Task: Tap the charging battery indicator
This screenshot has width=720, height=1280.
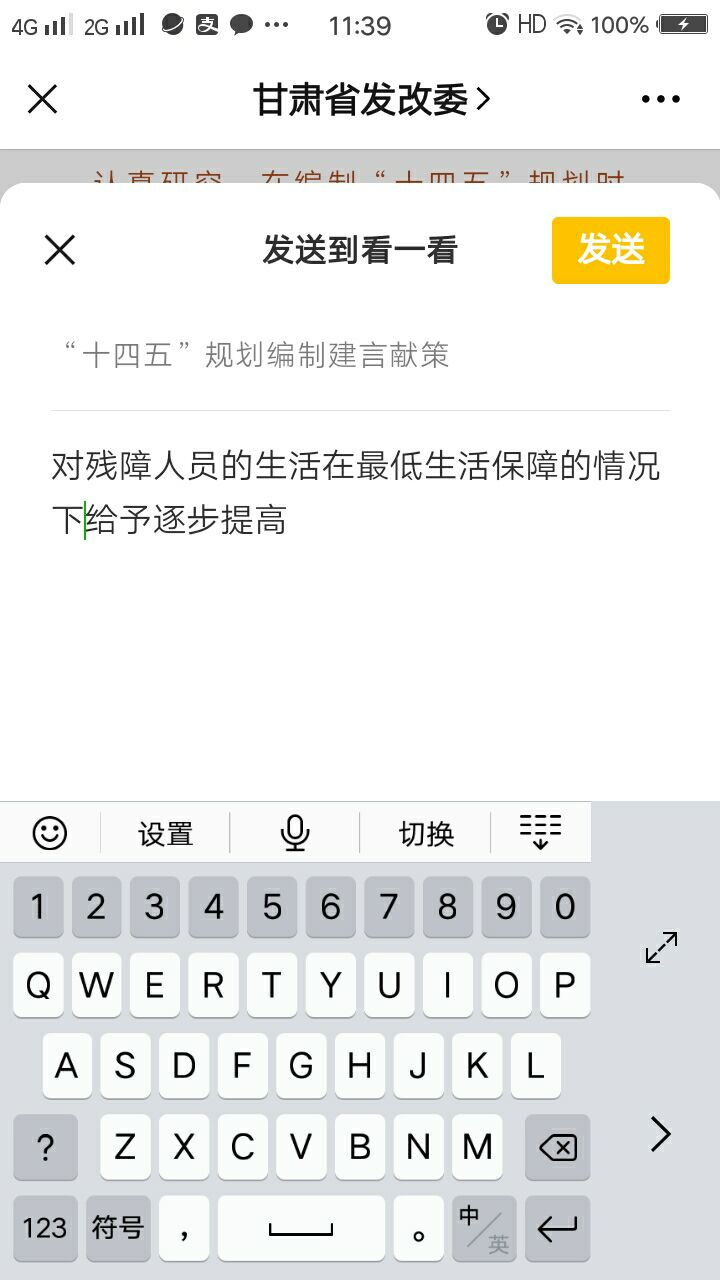Action: (682, 25)
